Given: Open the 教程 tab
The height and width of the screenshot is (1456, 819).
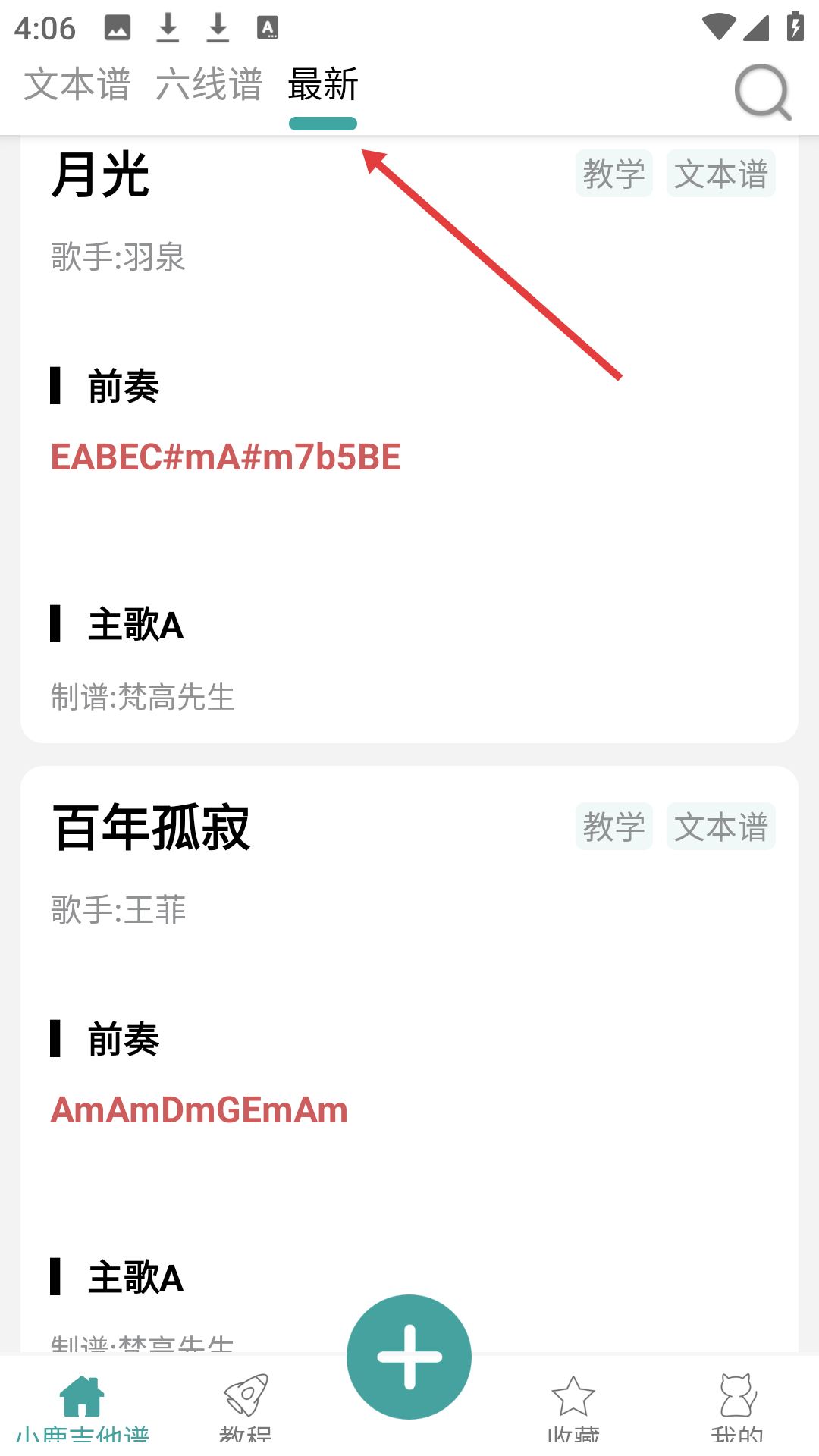Looking at the screenshot, I should (x=245, y=1407).
